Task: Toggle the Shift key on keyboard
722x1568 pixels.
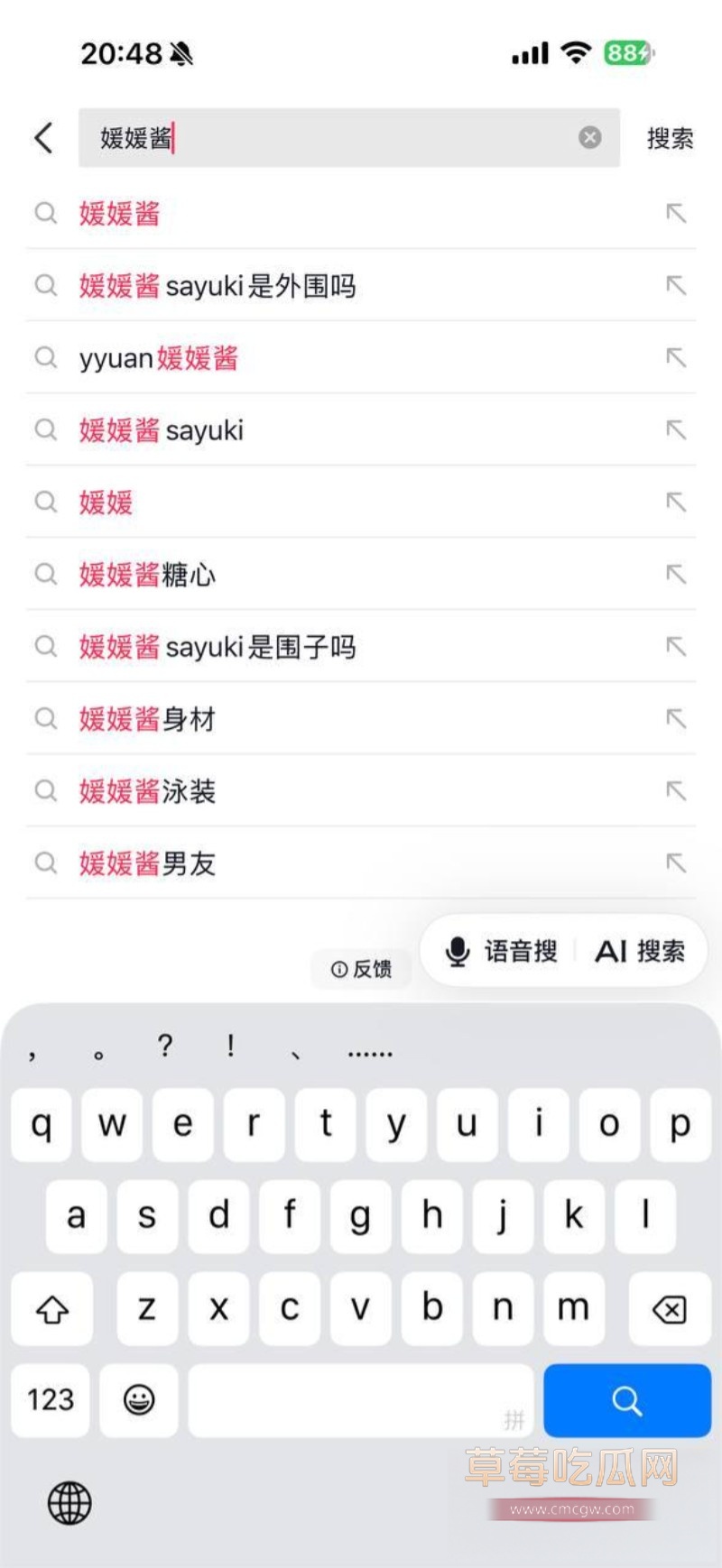Action: (51, 1309)
